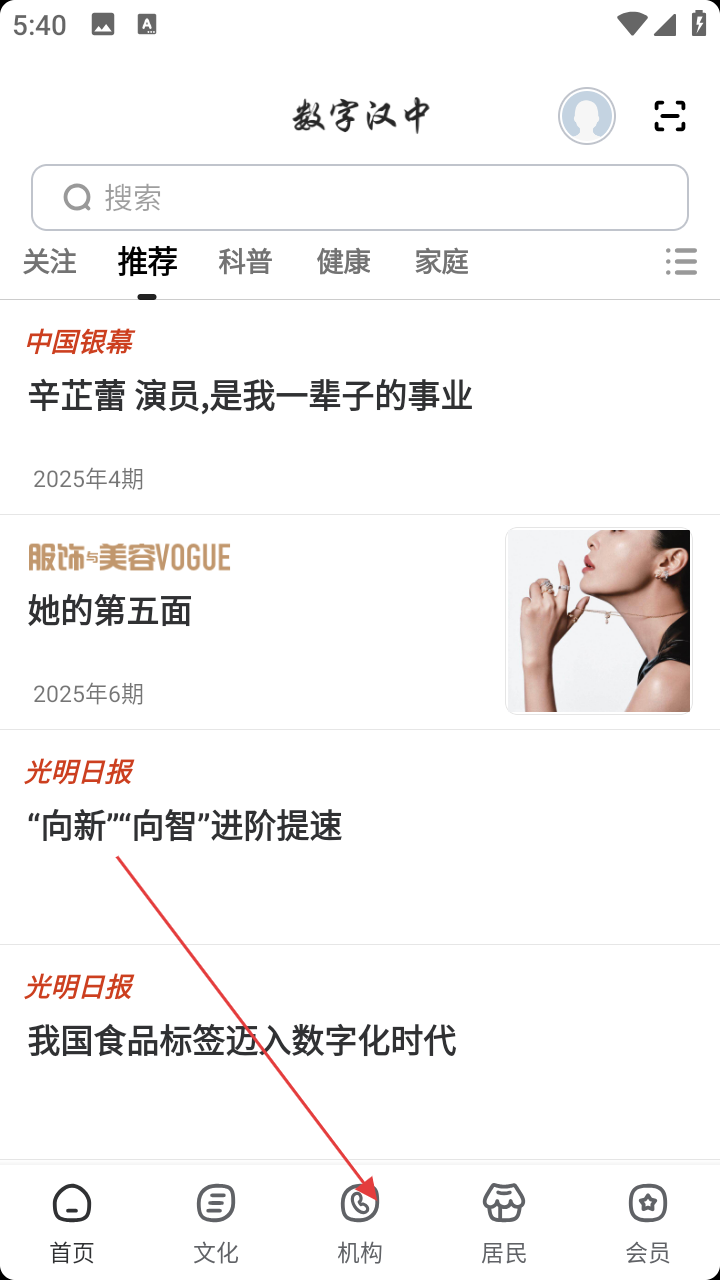Viewport: 720px width, 1280px height.
Task: Switch to the 居民 bottom tab
Action: pos(504,1222)
